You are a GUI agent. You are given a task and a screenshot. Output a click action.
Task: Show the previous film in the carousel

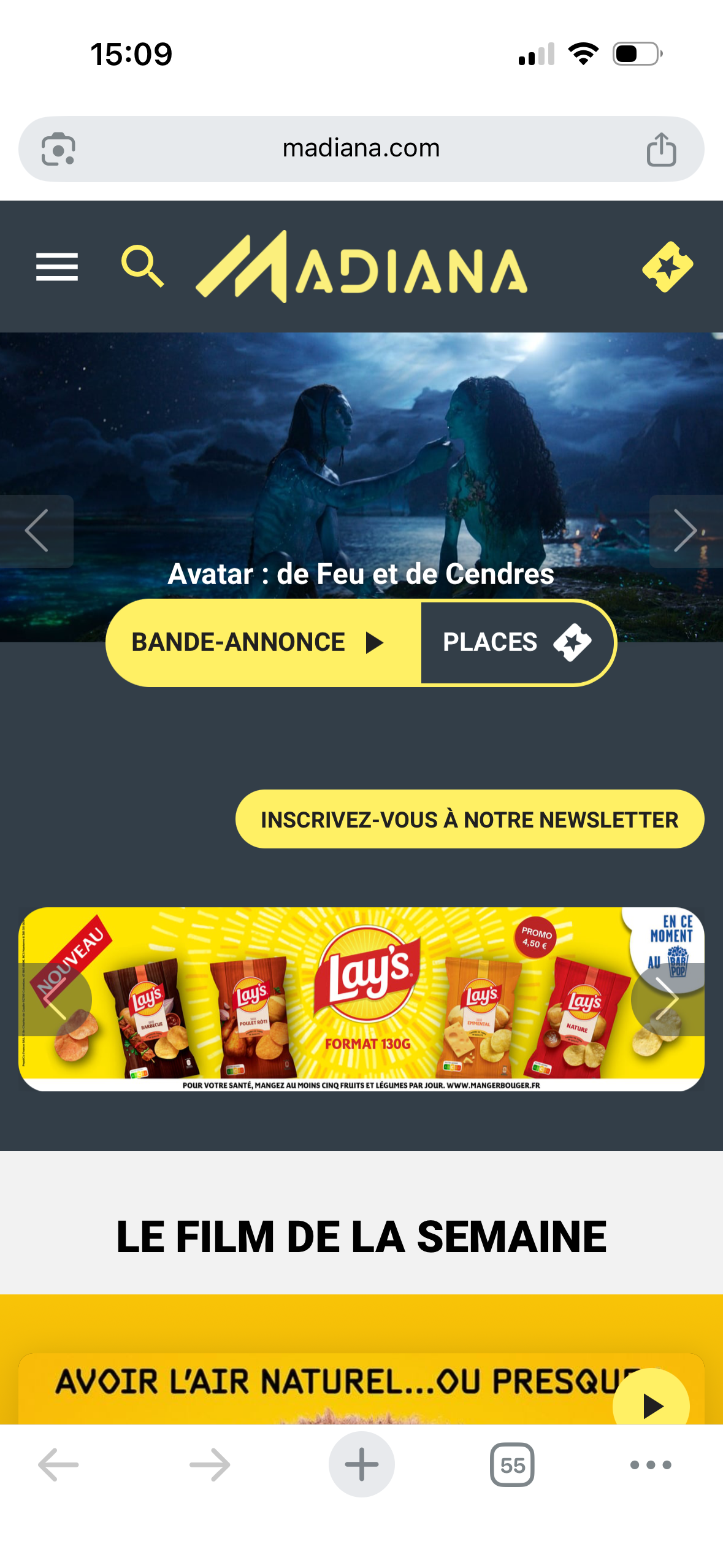point(37,531)
